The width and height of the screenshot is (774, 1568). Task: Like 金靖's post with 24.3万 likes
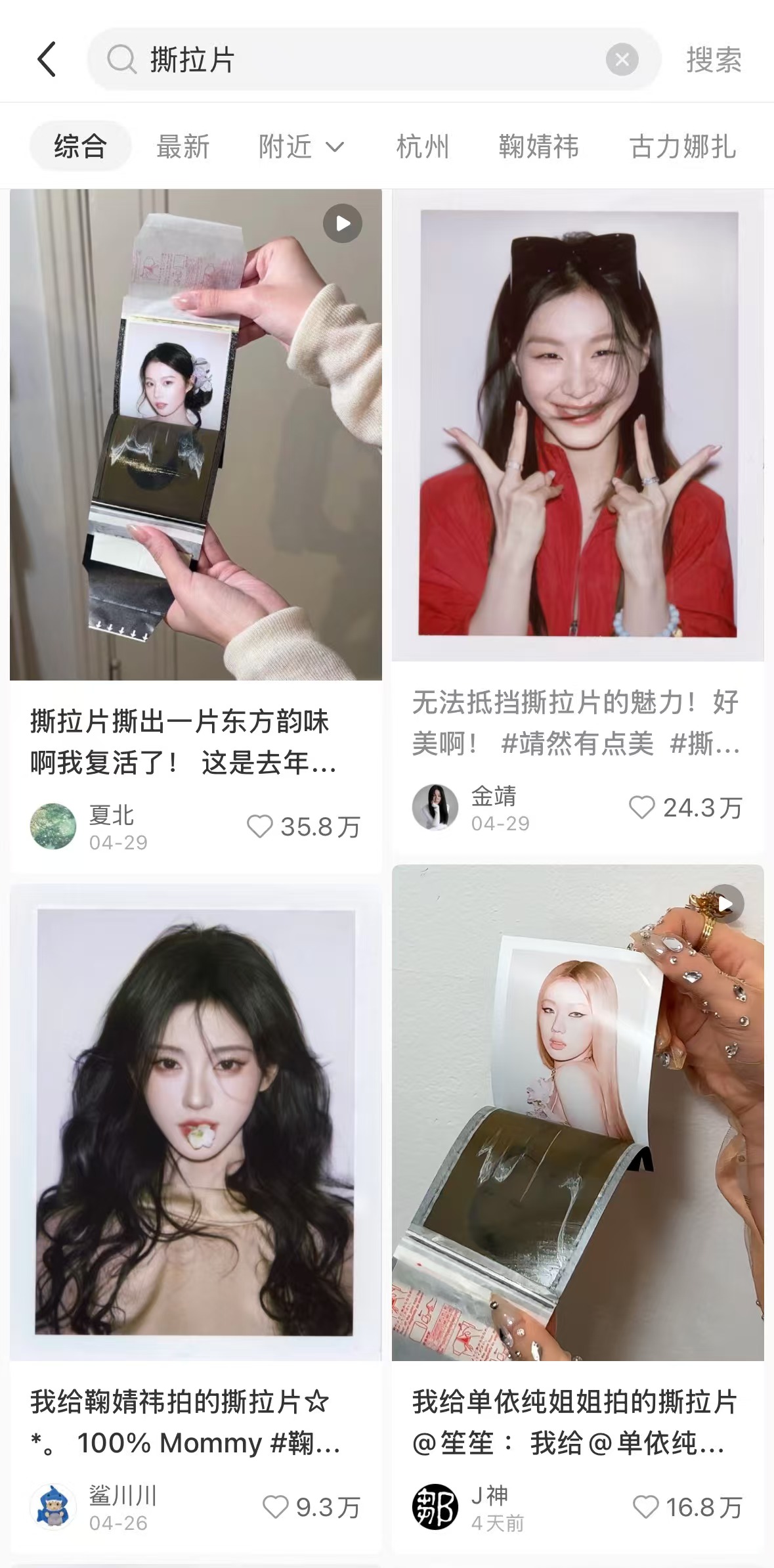coord(641,807)
